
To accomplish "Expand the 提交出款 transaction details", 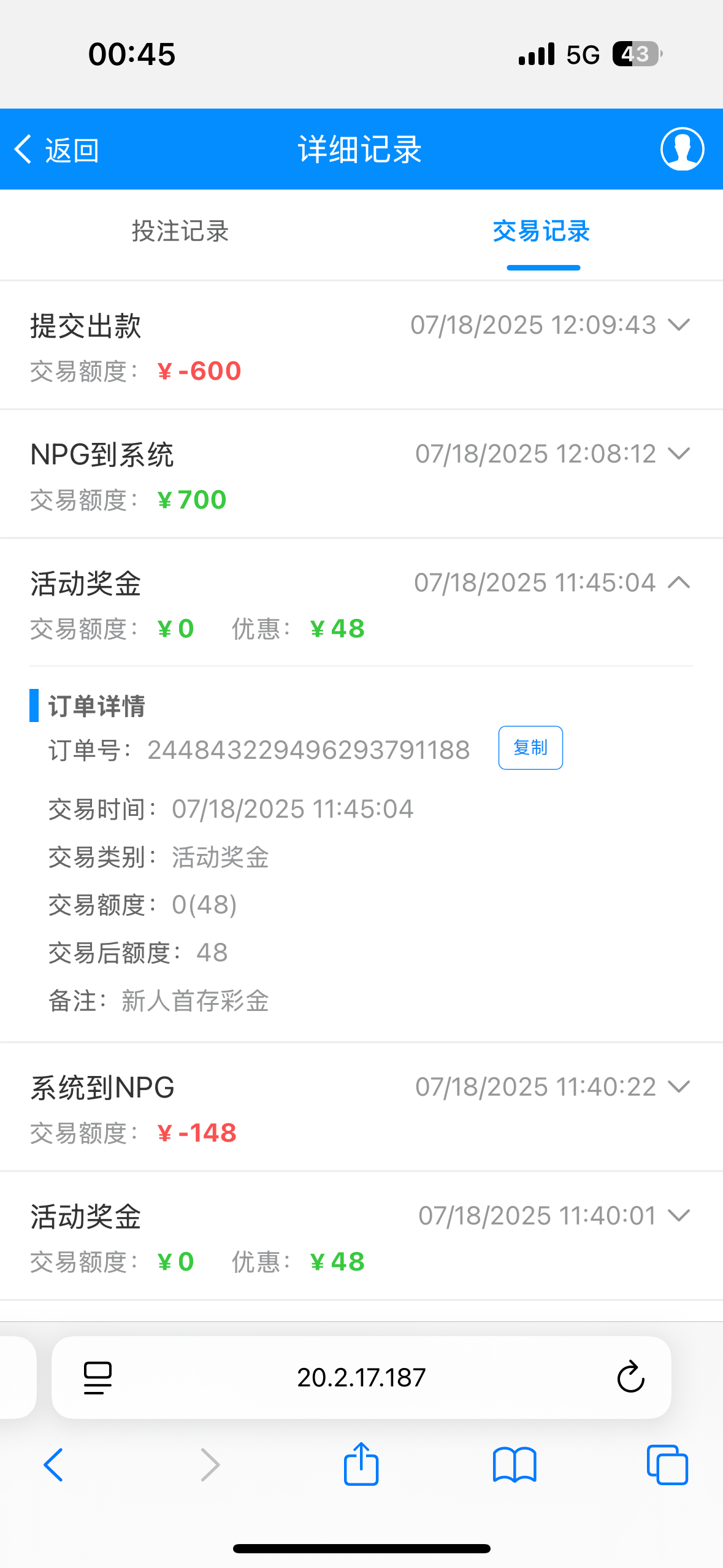I will pos(679,325).
